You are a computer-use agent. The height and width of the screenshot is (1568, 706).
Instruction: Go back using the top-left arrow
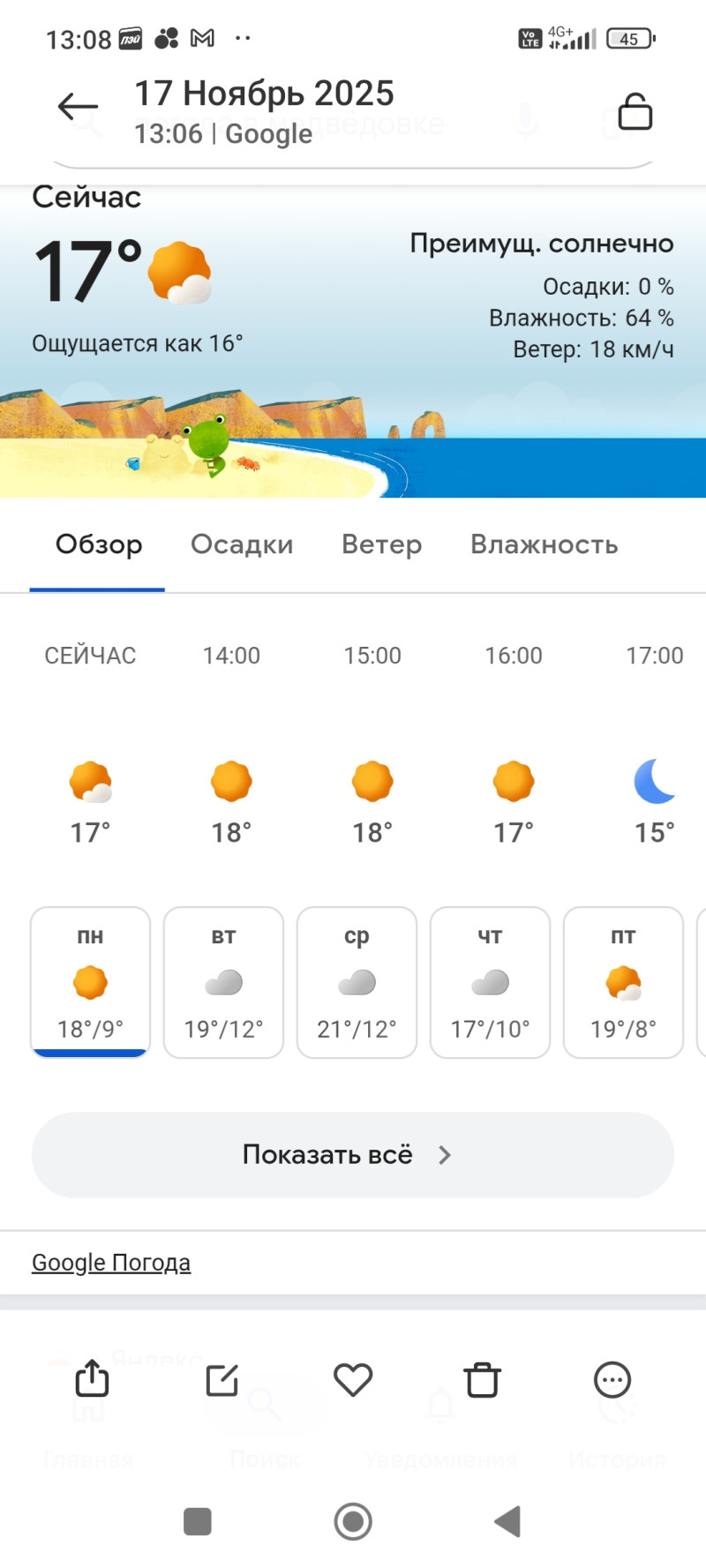(x=78, y=108)
